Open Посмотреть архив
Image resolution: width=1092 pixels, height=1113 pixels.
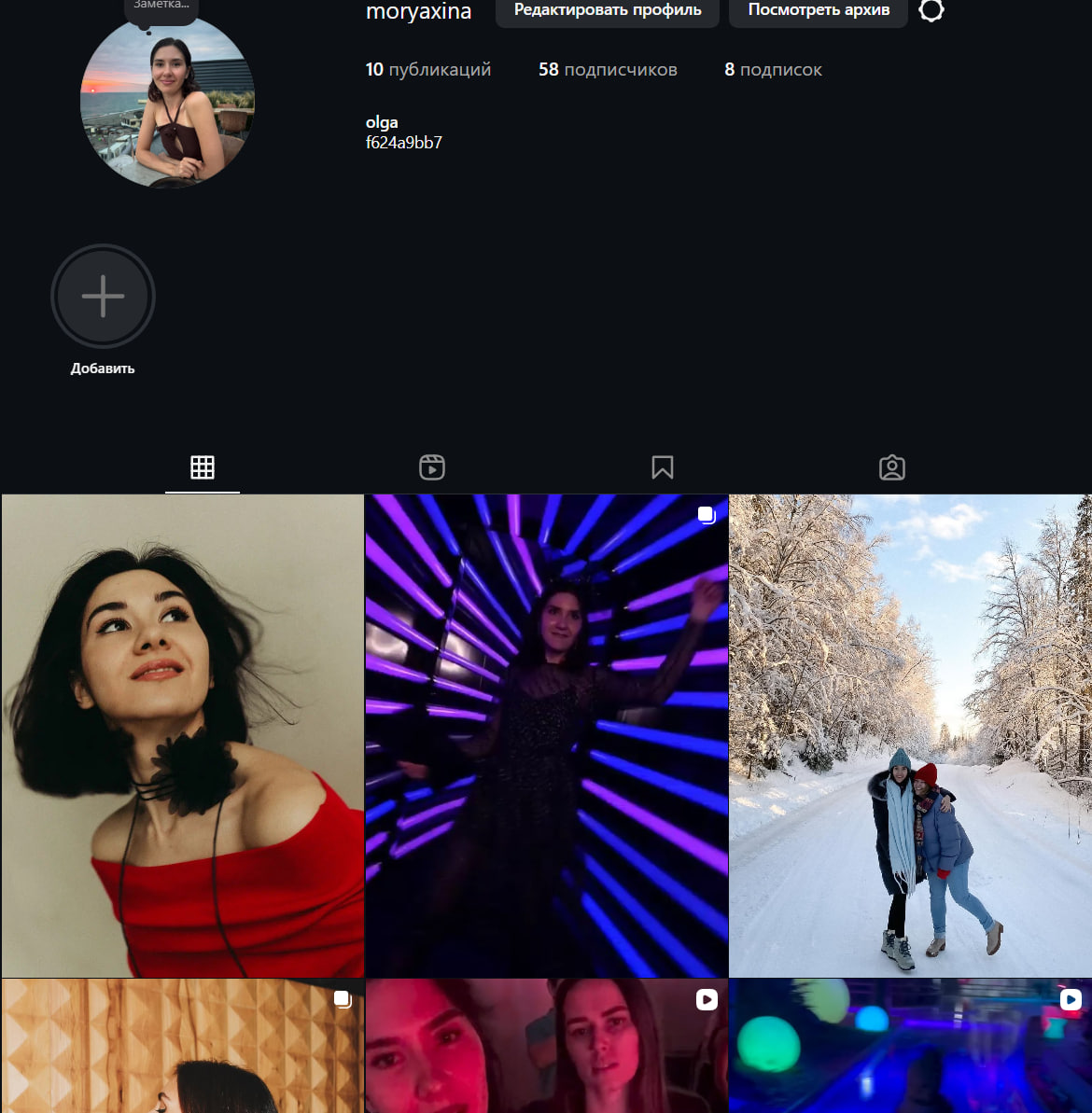[x=818, y=10]
